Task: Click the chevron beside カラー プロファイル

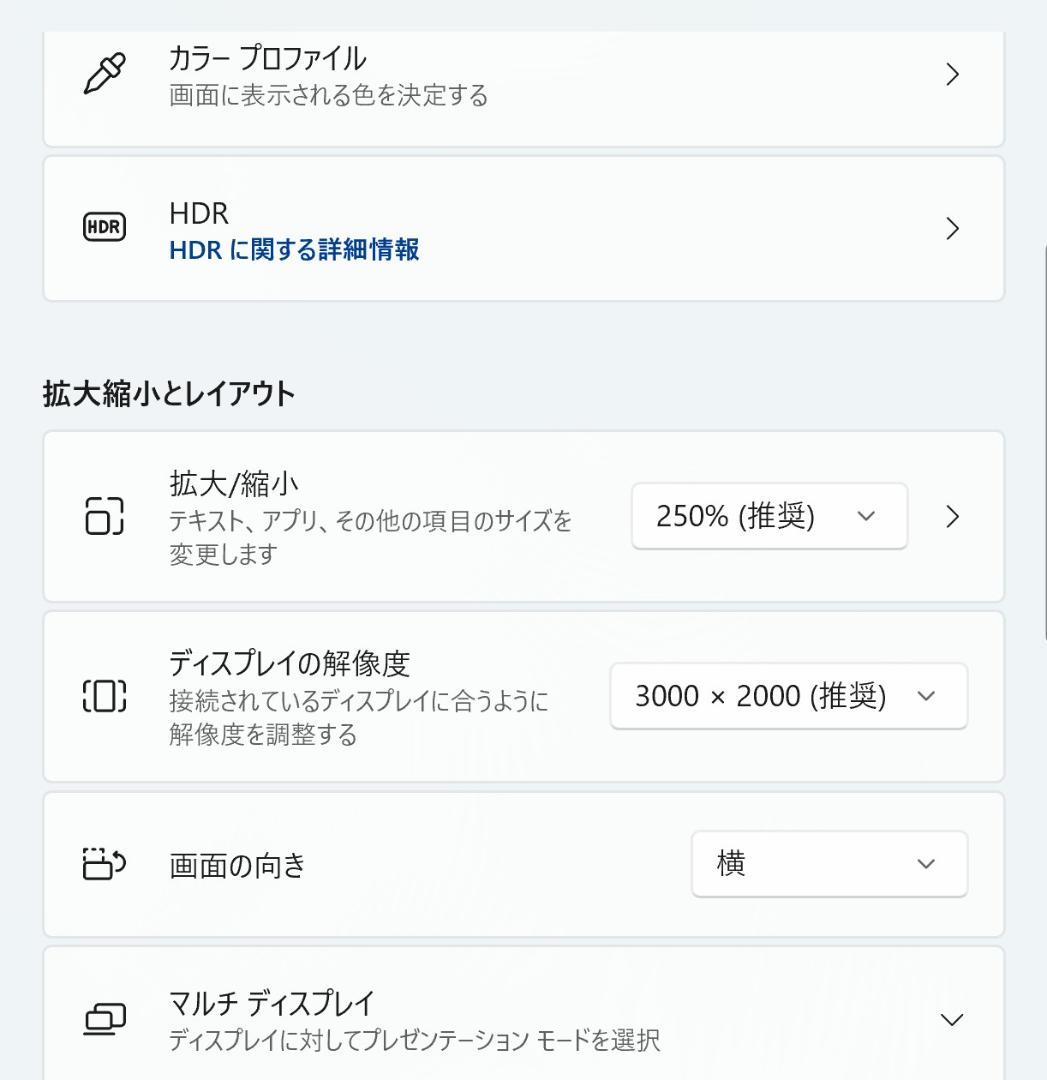Action: coord(953,74)
